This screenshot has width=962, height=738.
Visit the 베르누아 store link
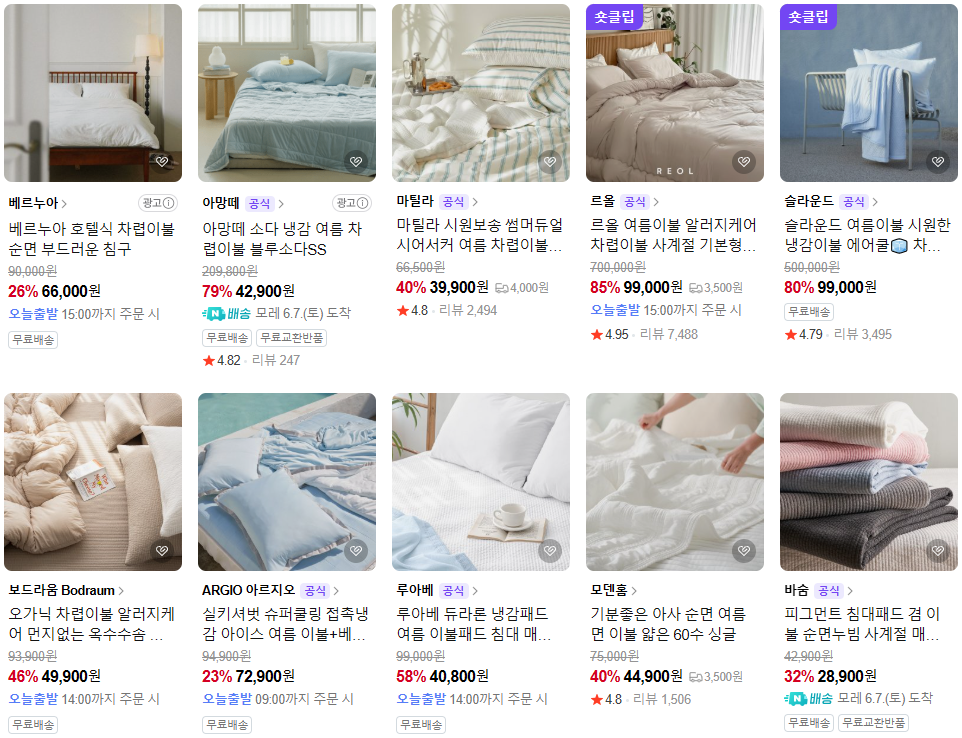(38, 202)
